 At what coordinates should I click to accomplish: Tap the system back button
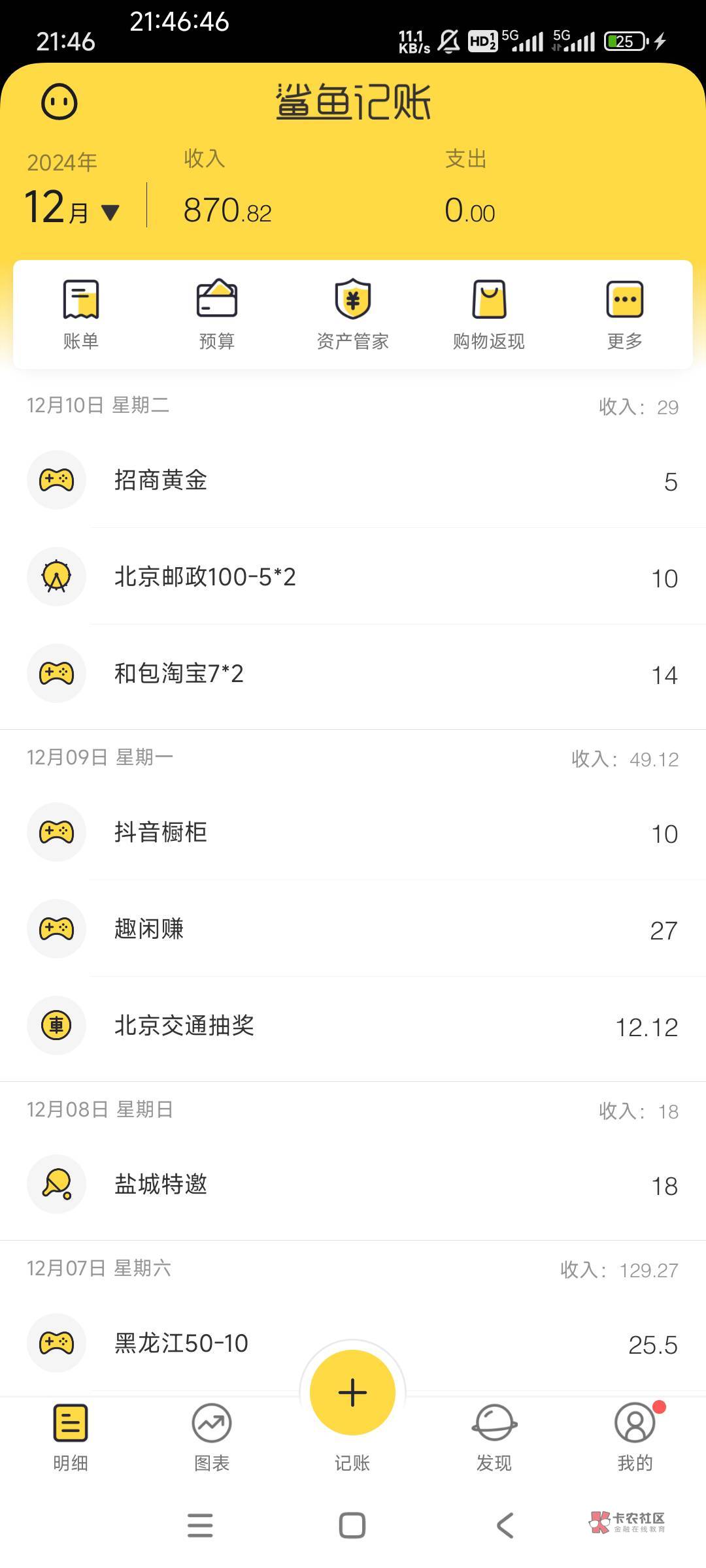click(x=505, y=1526)
